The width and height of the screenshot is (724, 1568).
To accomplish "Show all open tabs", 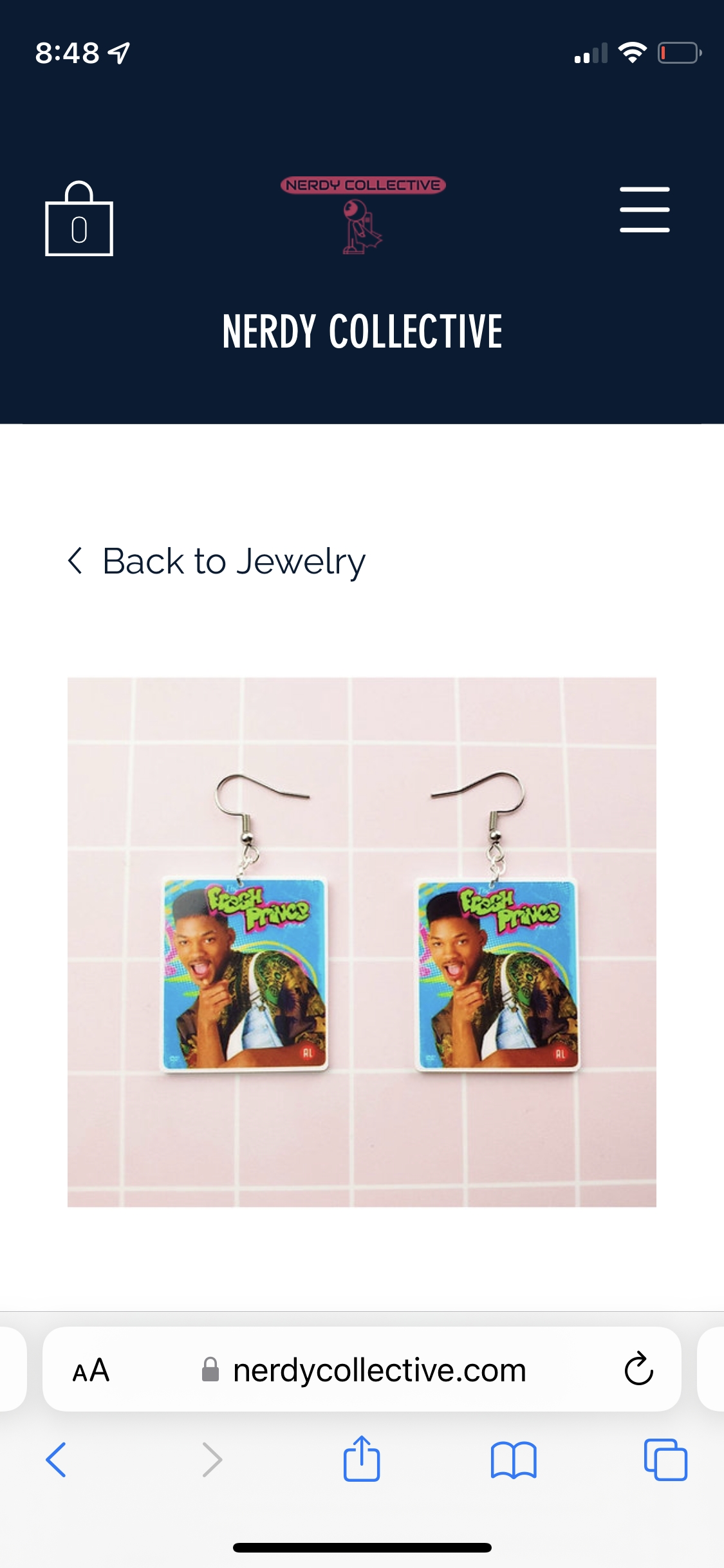I will pos(665,1459).
